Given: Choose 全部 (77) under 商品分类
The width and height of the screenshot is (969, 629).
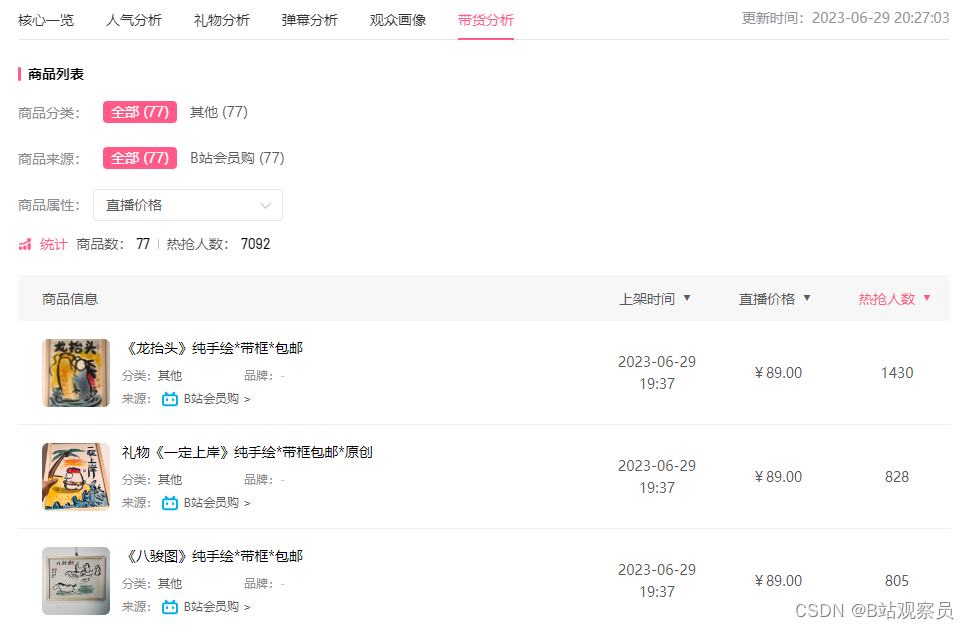Looking at the screenshot, I should tap(140, 112).
